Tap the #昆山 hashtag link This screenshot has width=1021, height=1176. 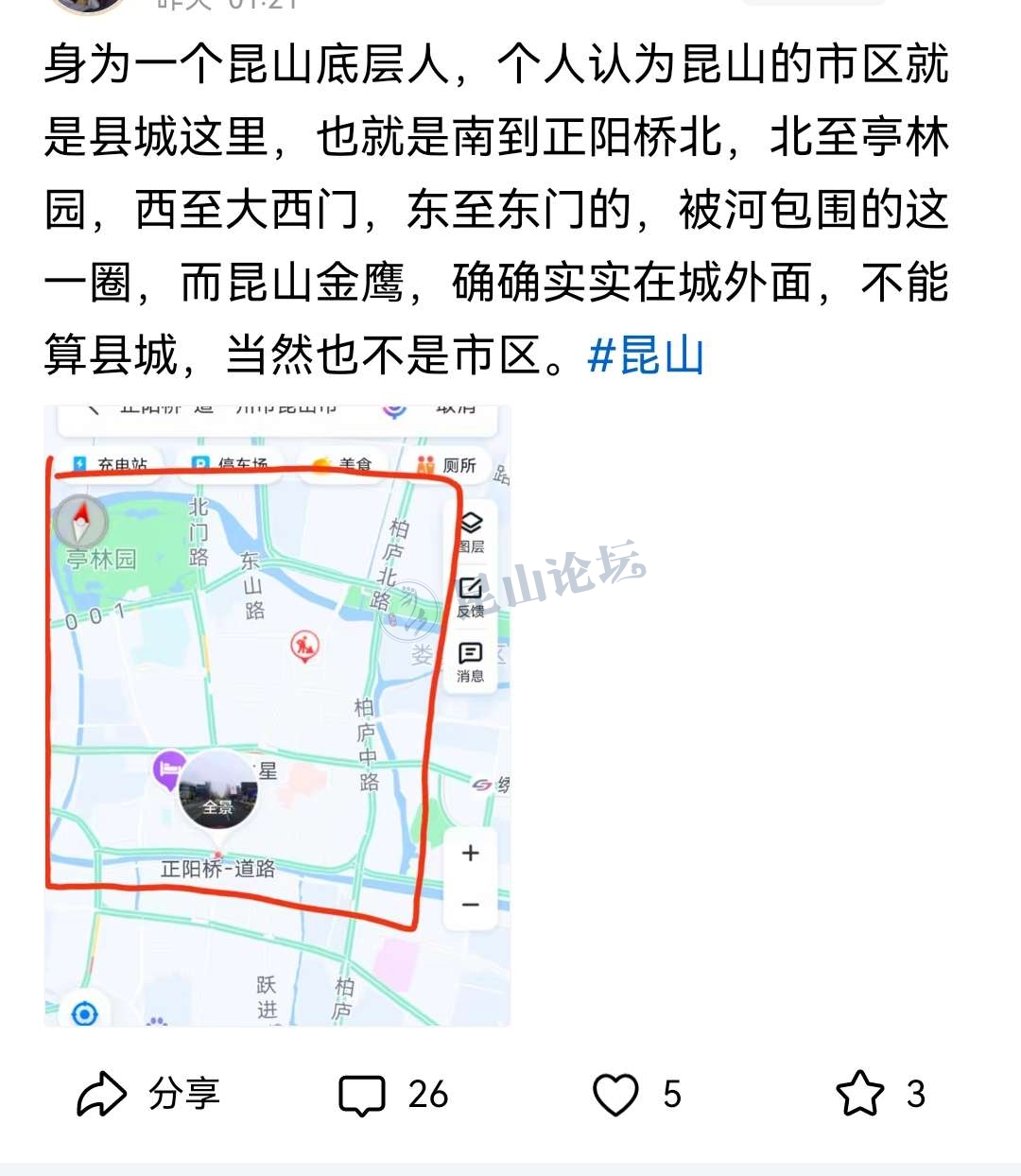coord(646,356)
